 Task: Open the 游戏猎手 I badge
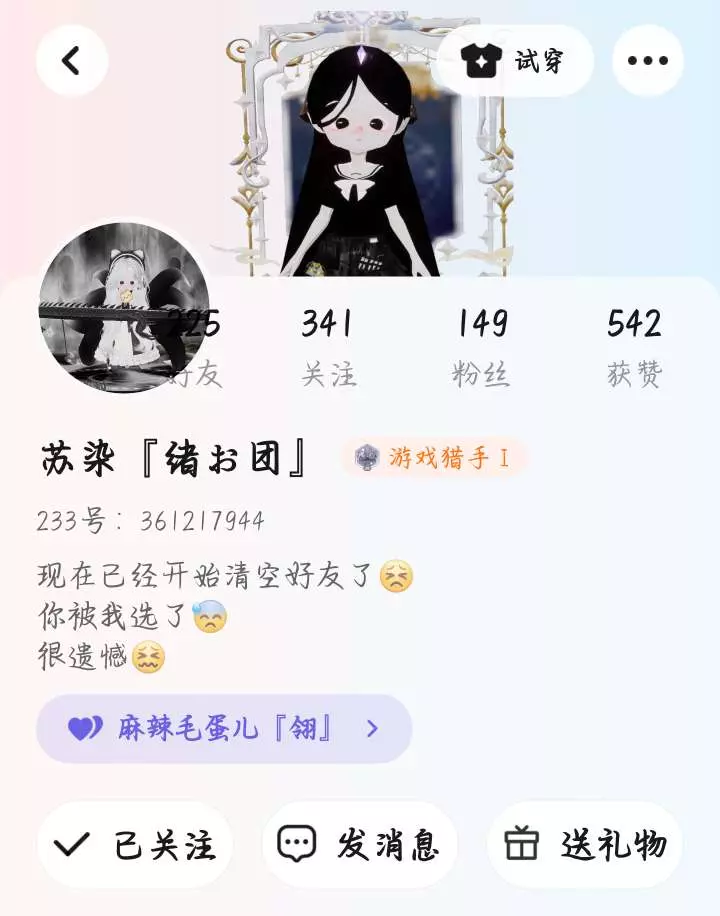[x=434, y=457]
